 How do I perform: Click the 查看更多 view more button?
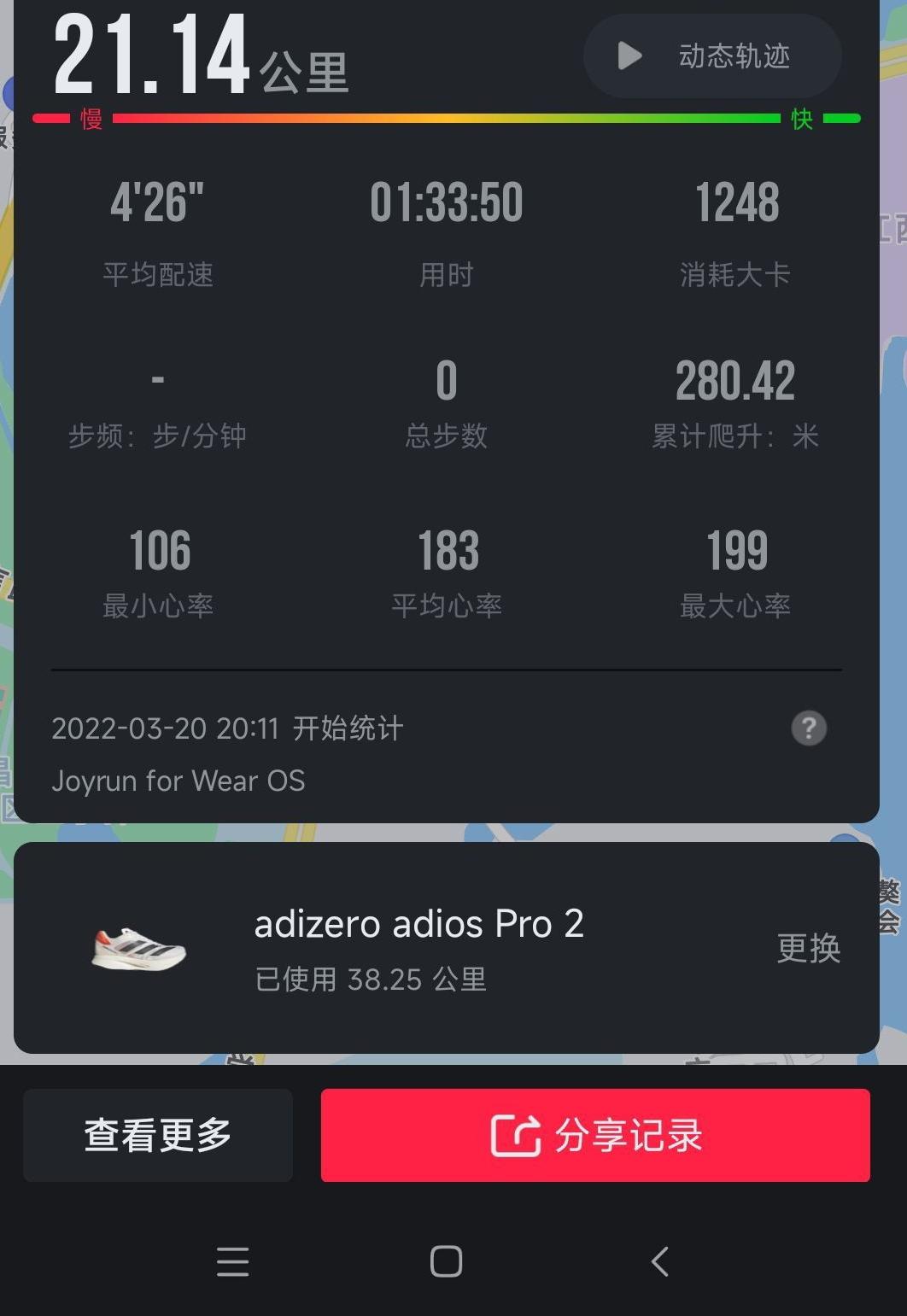(157, 1136)
